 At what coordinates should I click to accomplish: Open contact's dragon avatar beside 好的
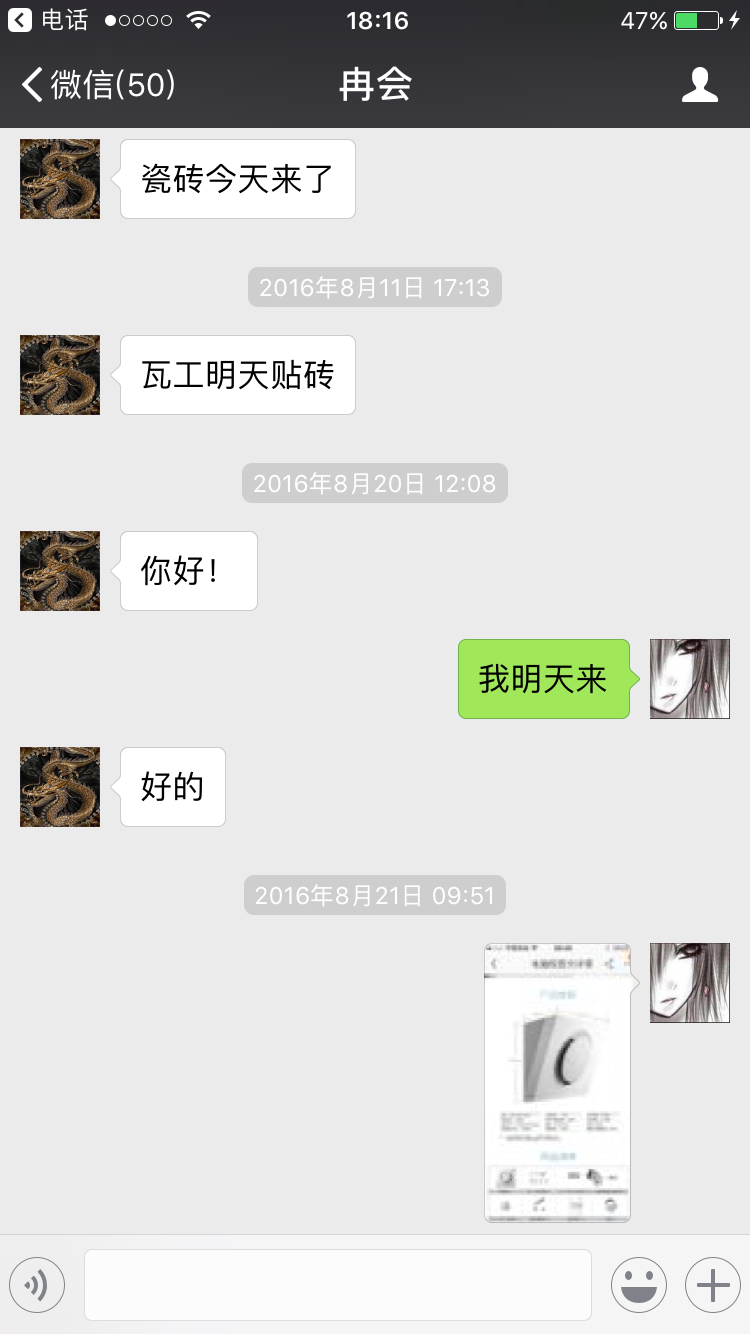60,787
